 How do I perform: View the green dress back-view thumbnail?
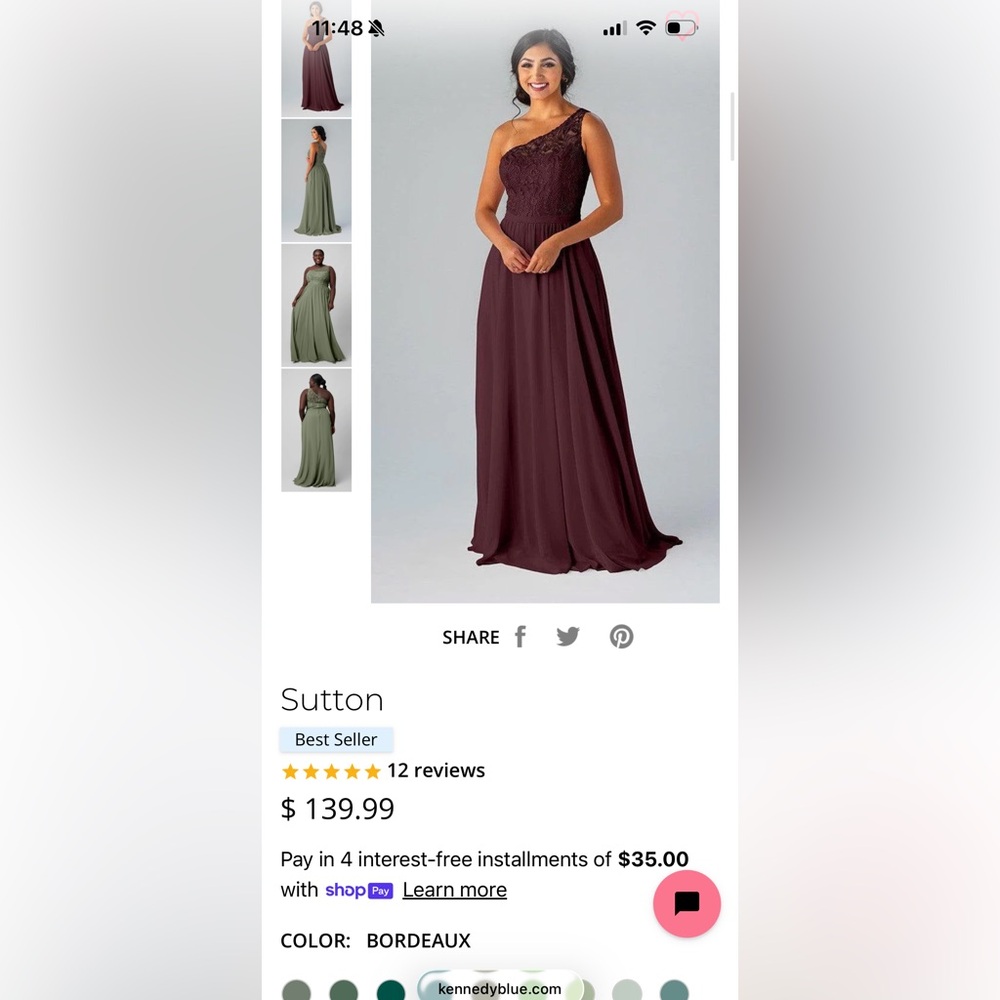[x=316, y=181]
